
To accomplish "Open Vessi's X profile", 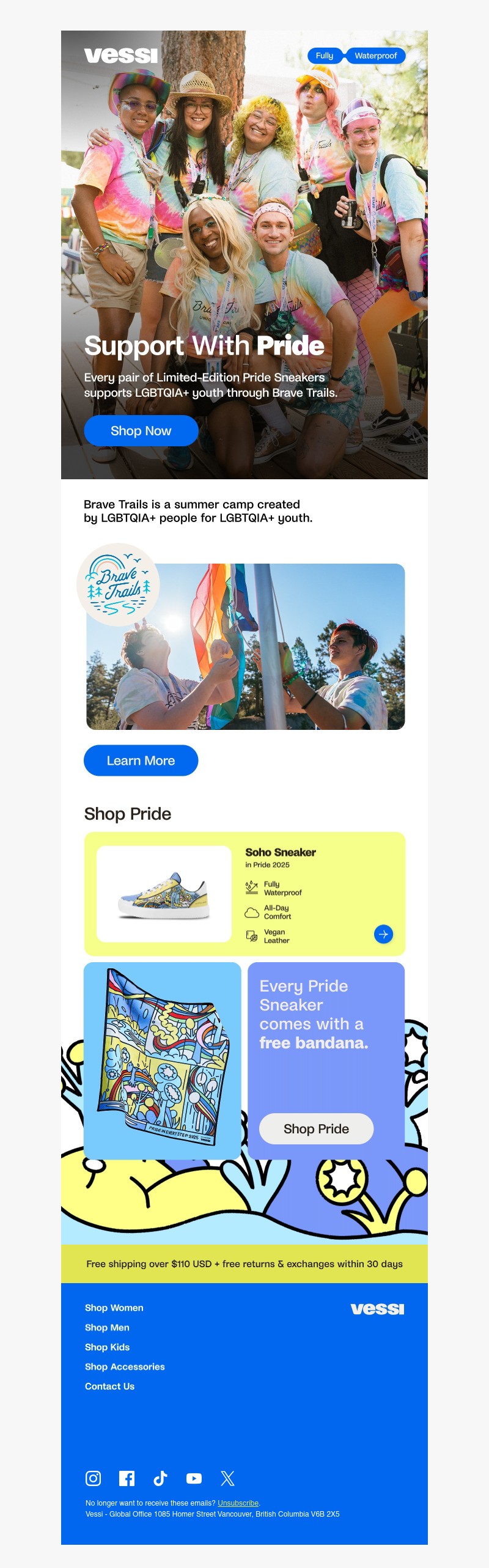I will coord(227,1478).
